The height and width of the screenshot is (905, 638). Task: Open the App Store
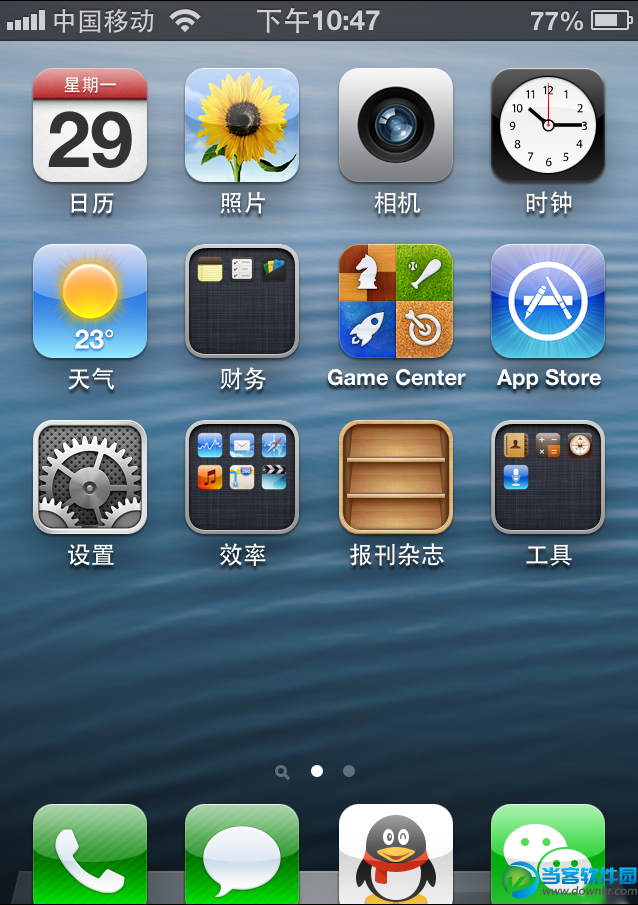coord(548,301)
